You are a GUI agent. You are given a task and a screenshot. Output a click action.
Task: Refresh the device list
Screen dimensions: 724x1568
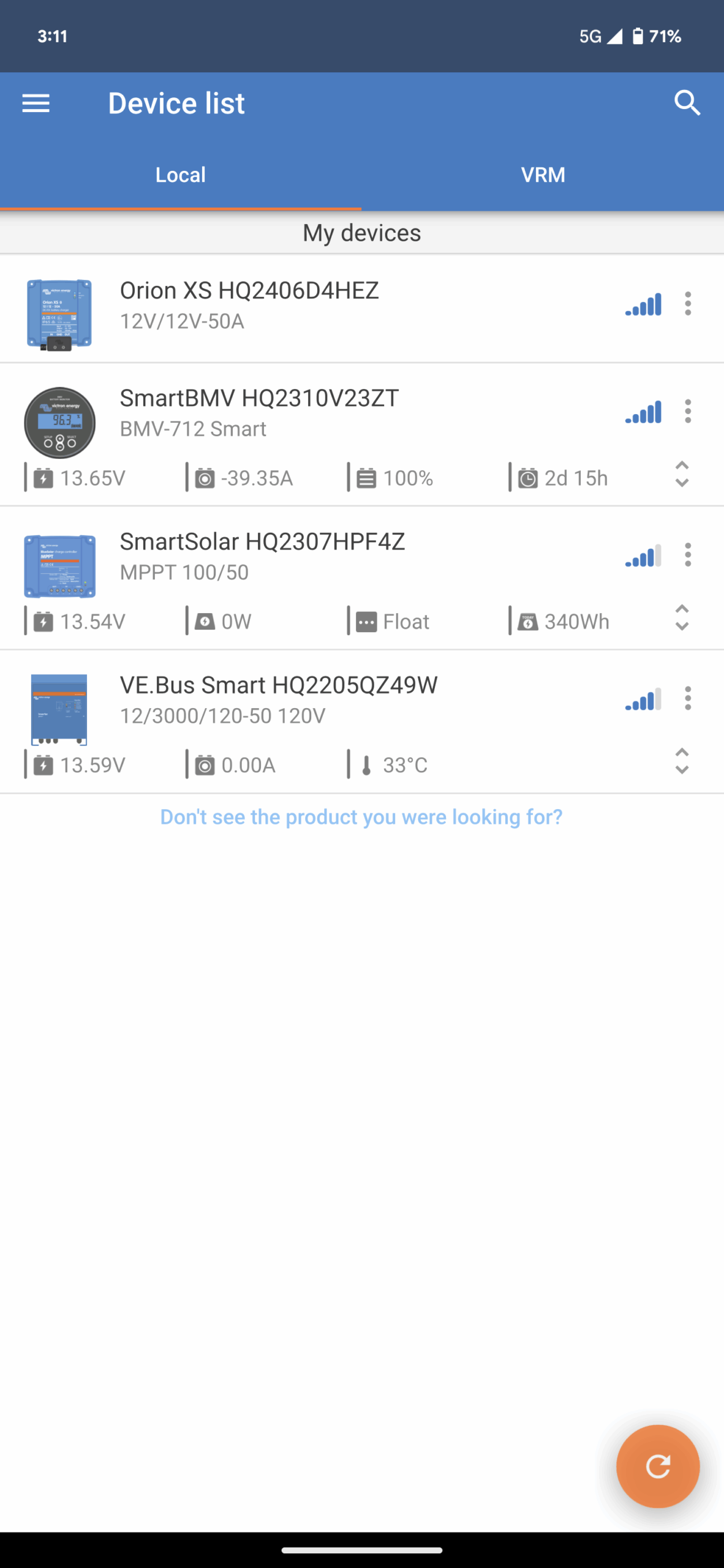pyautogui.click(x=657, y=1466)
